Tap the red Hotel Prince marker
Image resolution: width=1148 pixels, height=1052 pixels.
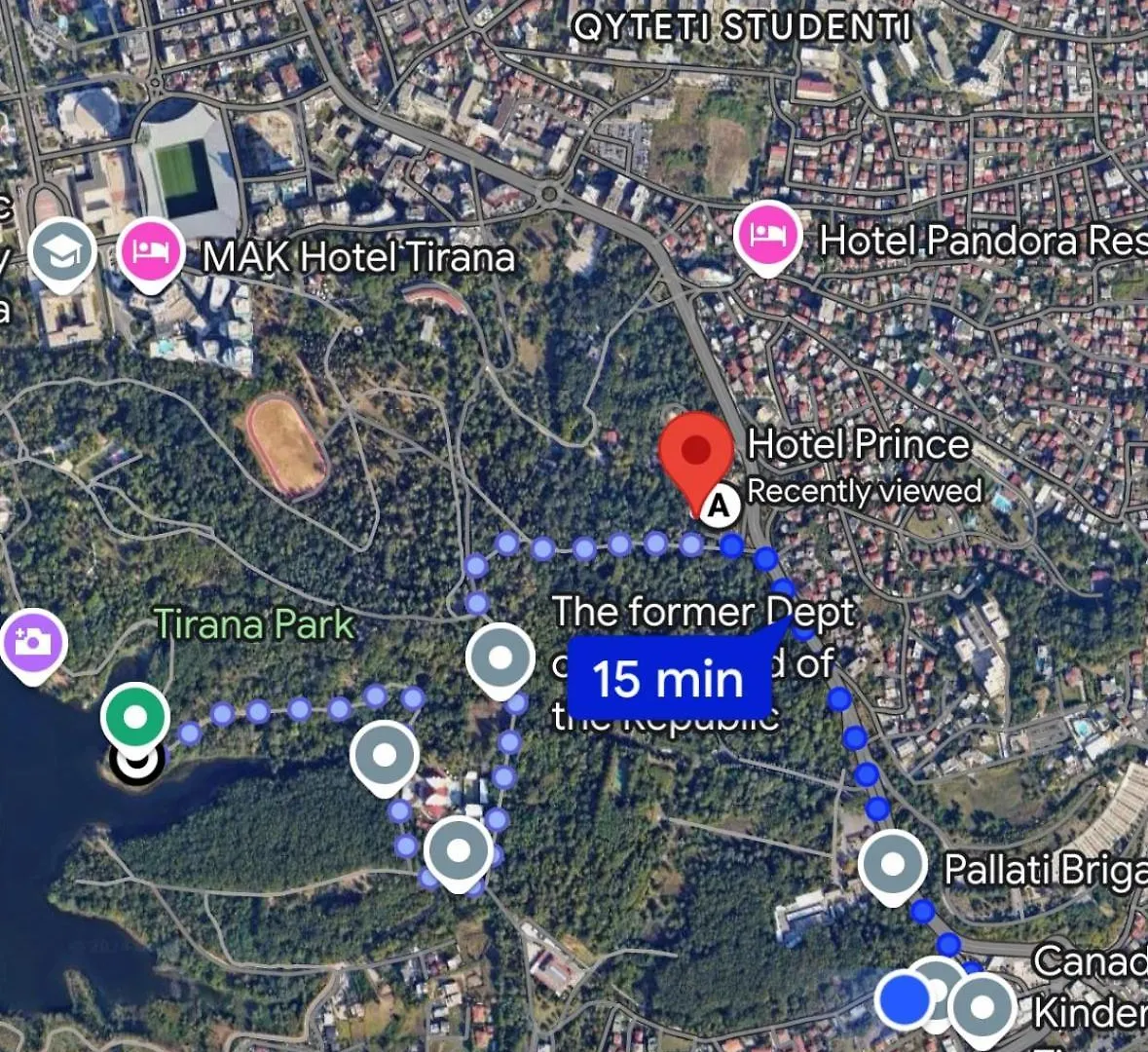point(695,453)
